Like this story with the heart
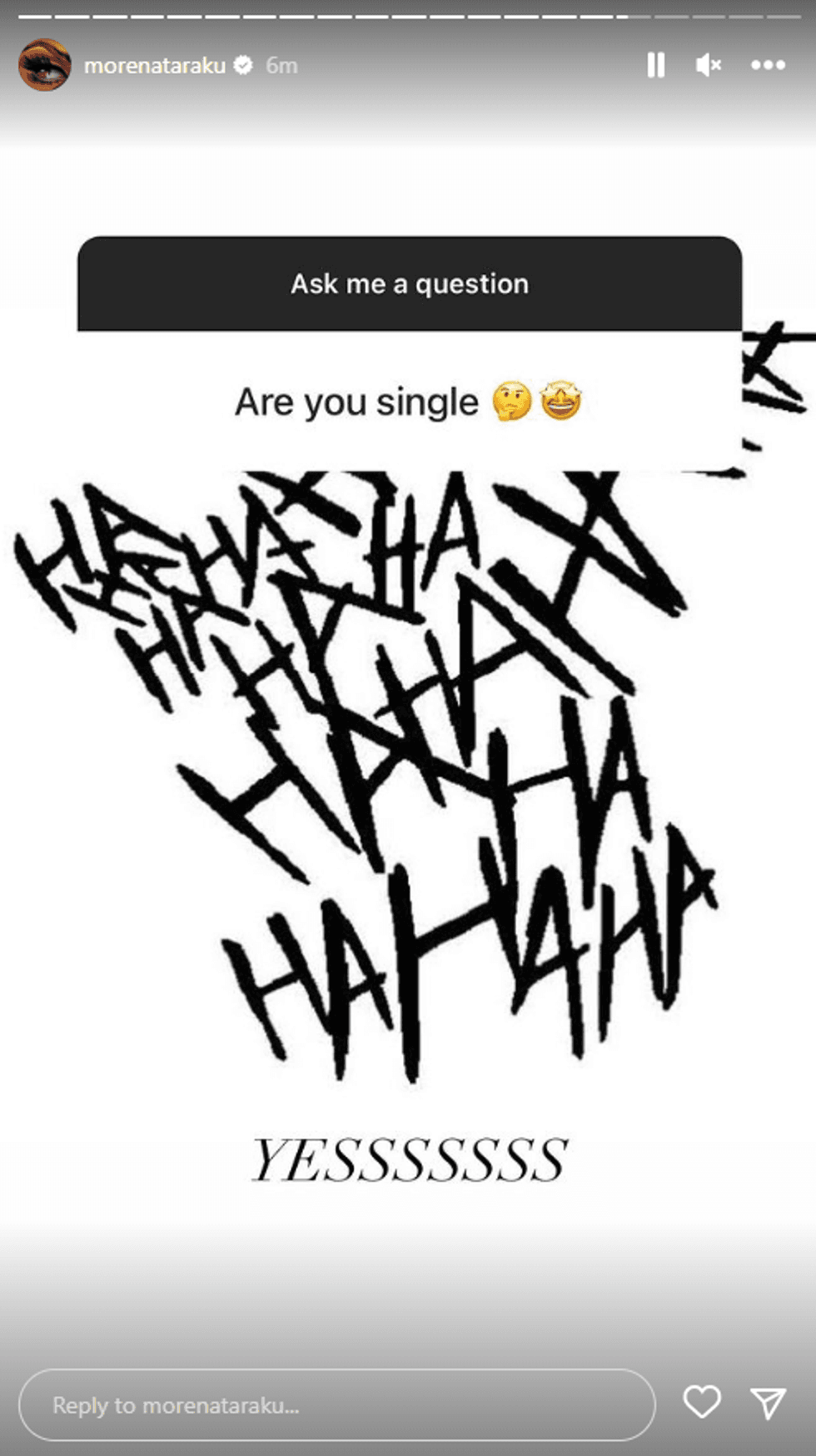This screenshot has width=816, height=1456. pos(702,1402)
